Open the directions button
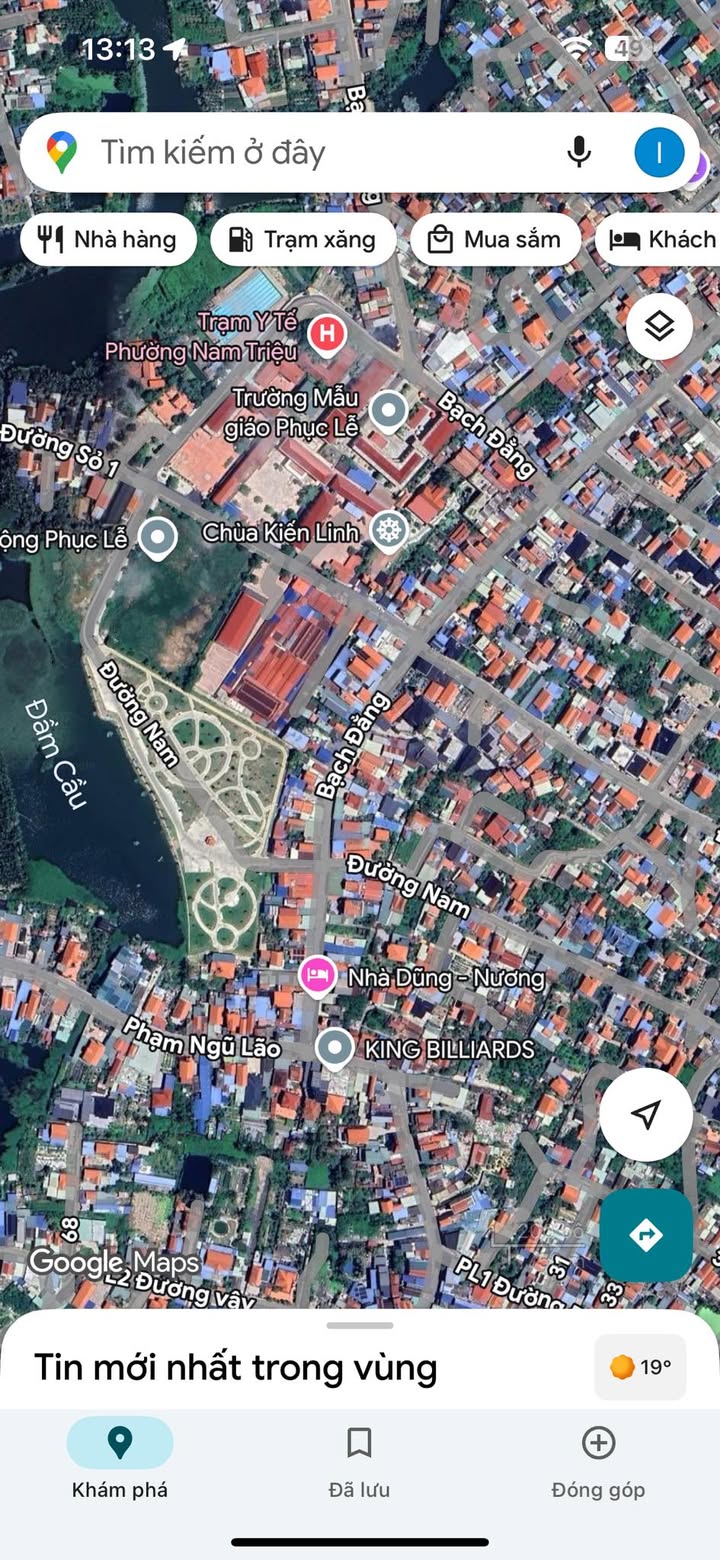 (x=646, y=1235)
